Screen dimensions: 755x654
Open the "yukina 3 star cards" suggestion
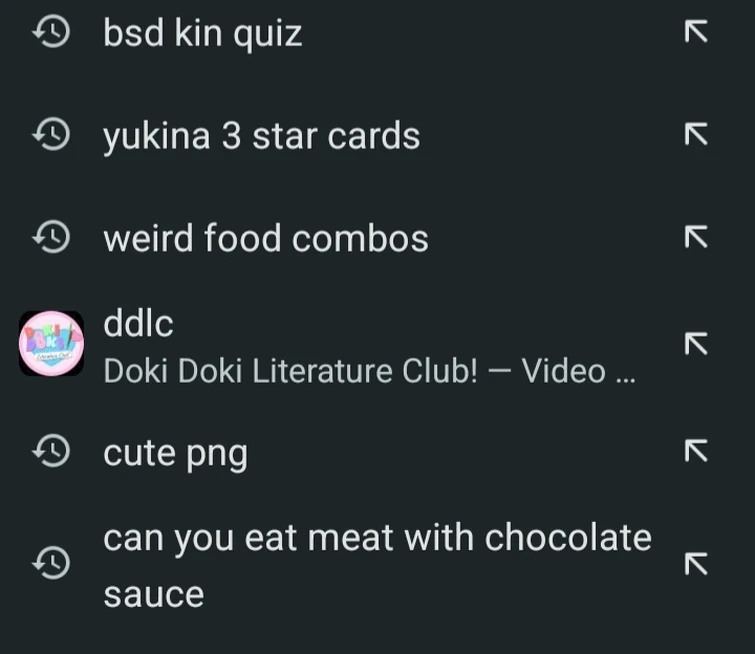click(x=261, y=136)
